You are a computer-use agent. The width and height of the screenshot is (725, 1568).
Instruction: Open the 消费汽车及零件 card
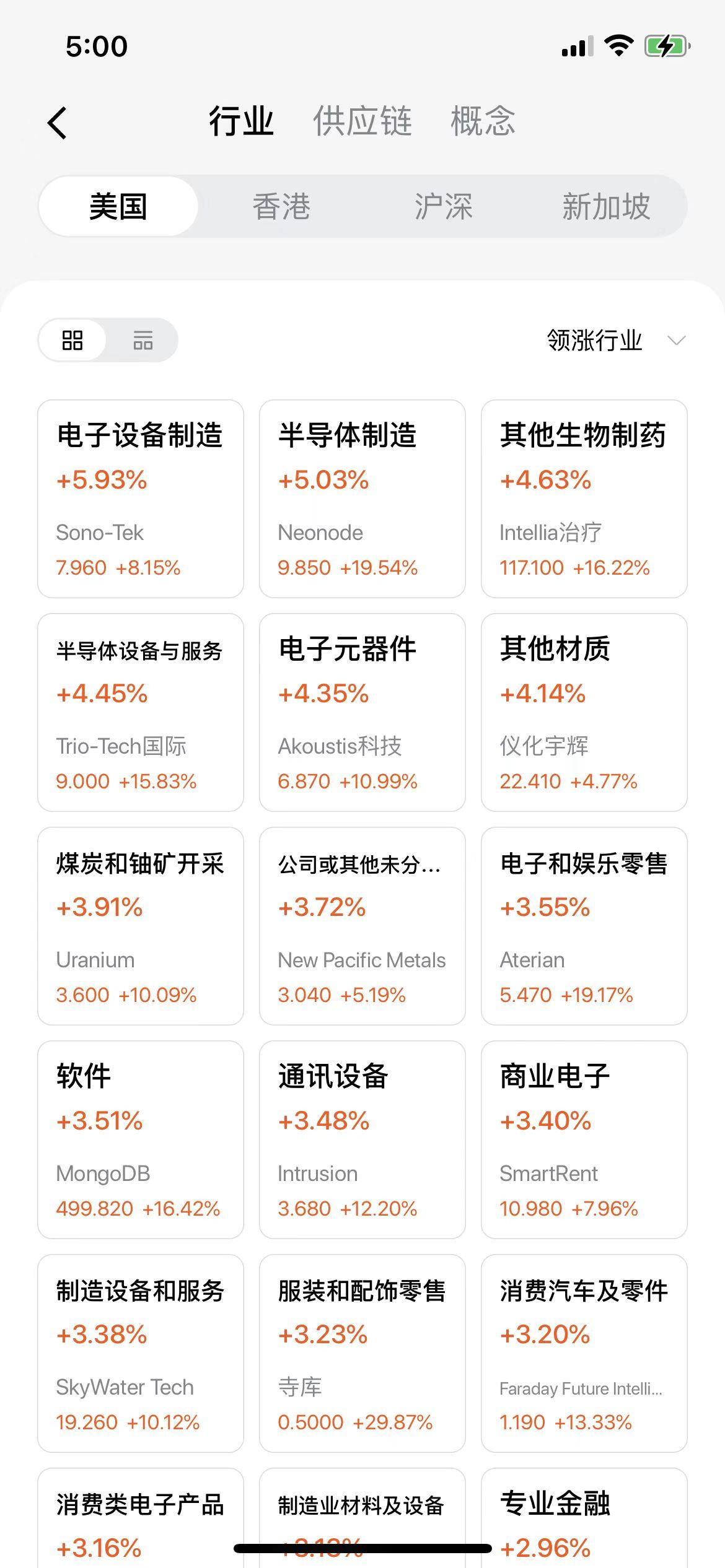[584, 1353]
